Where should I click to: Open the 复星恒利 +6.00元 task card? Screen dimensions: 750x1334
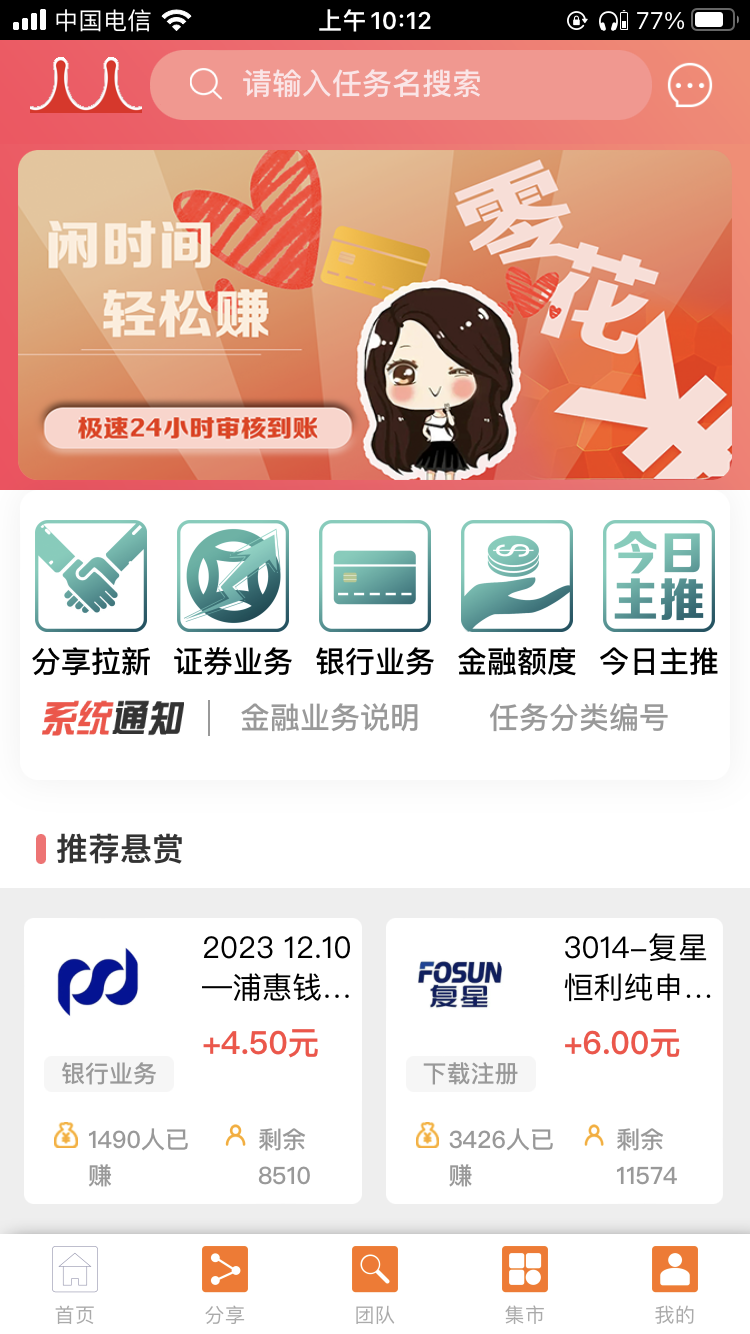554,1061
